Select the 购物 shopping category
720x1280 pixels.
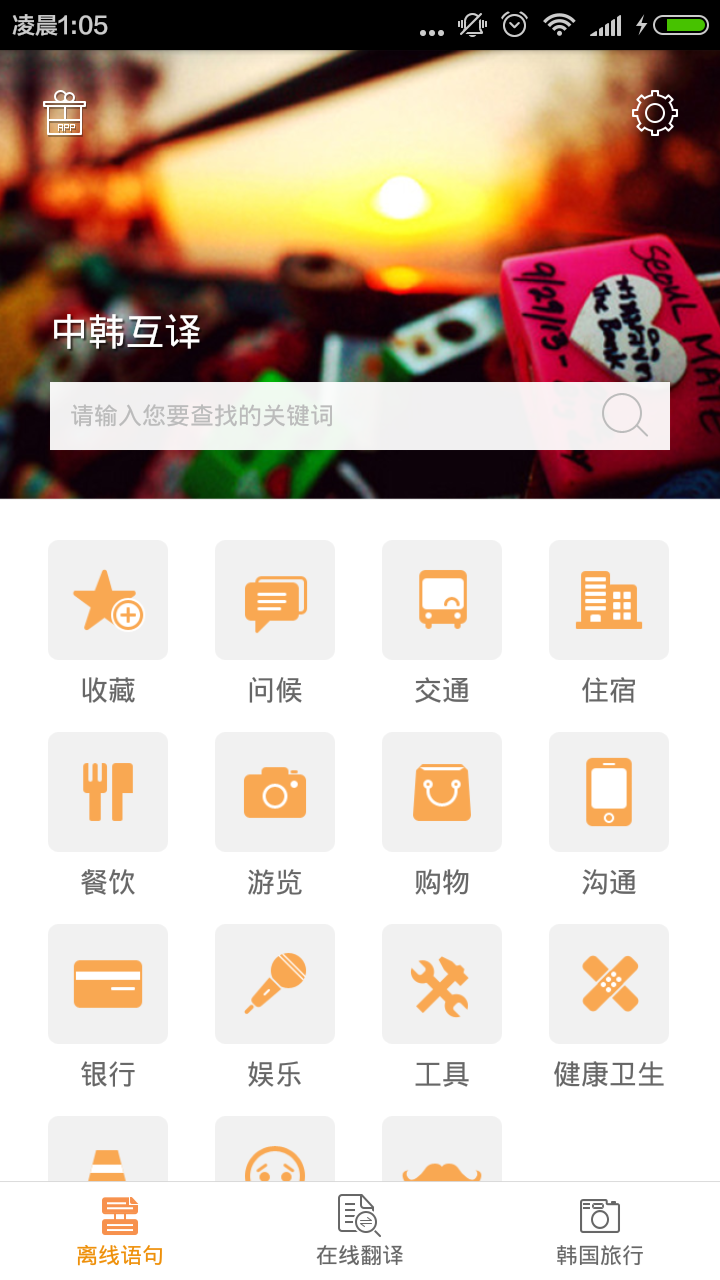point(442,793)
